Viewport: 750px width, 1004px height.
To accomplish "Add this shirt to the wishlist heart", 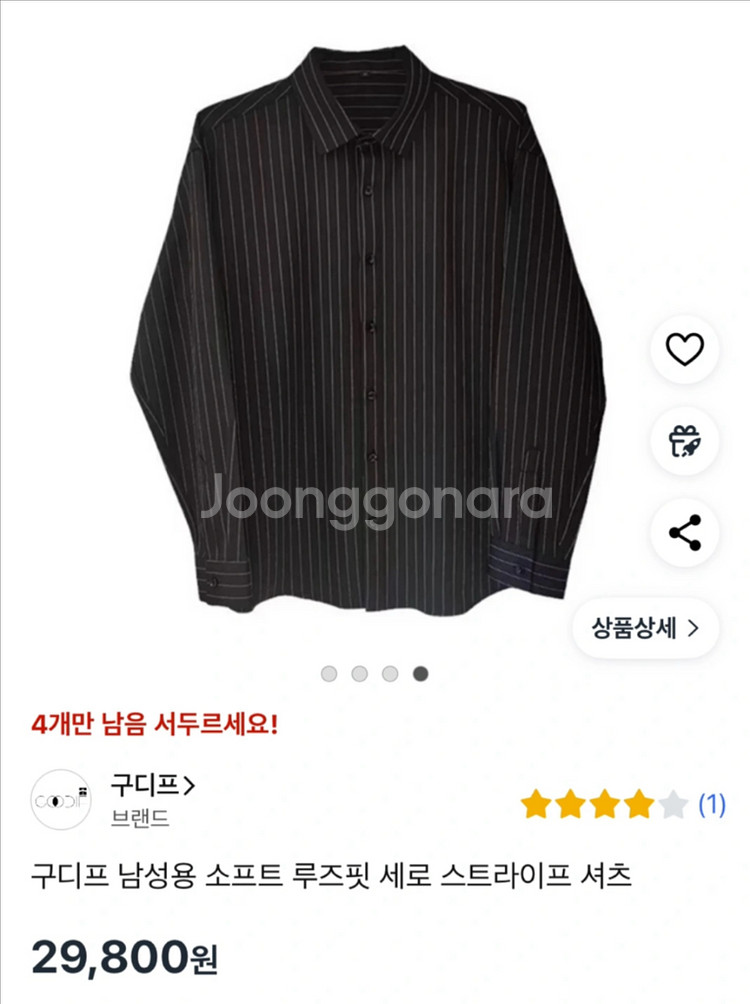I will (x=685, y=349).
